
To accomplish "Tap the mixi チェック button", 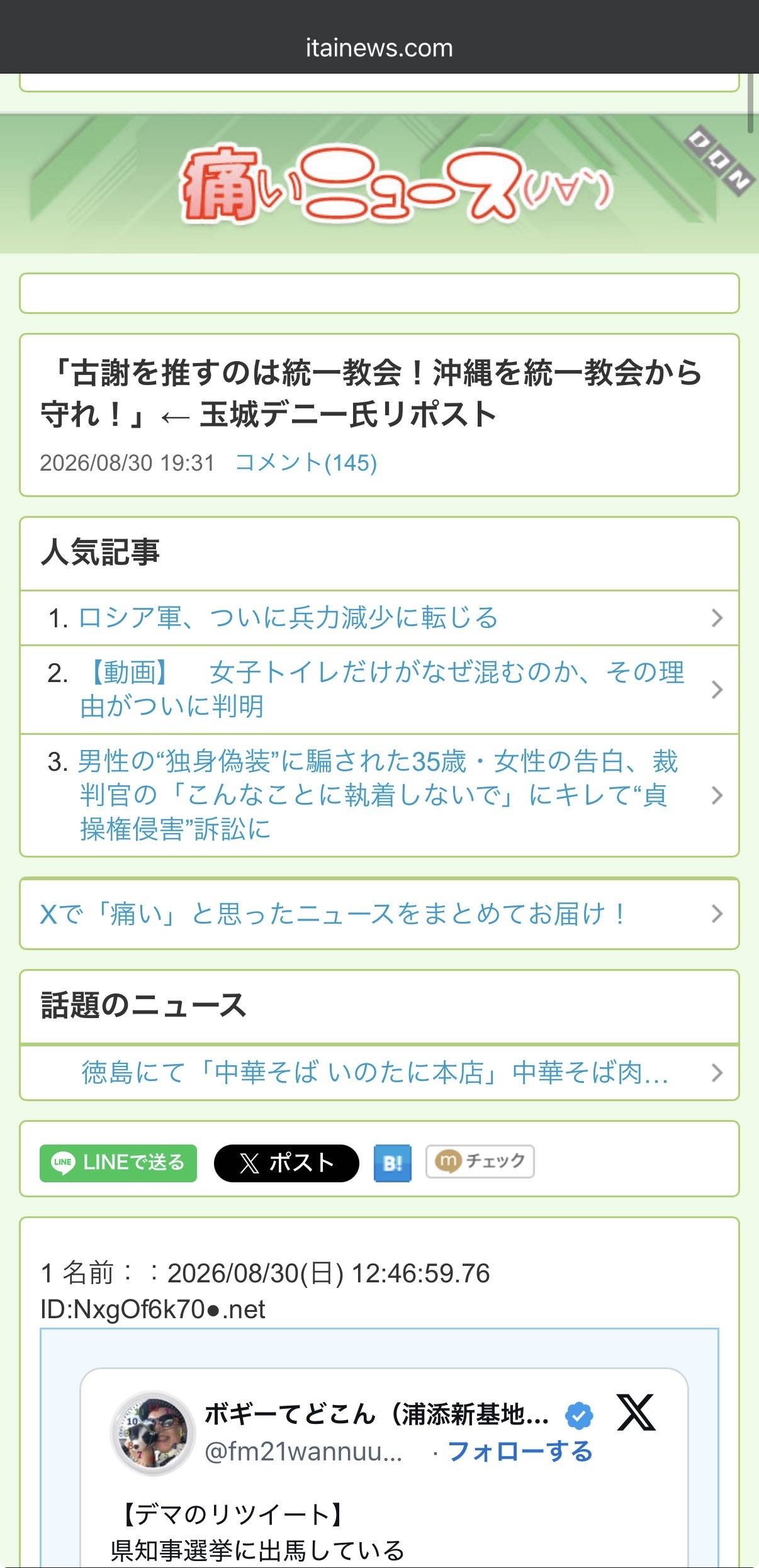I will coord(480,1161).
